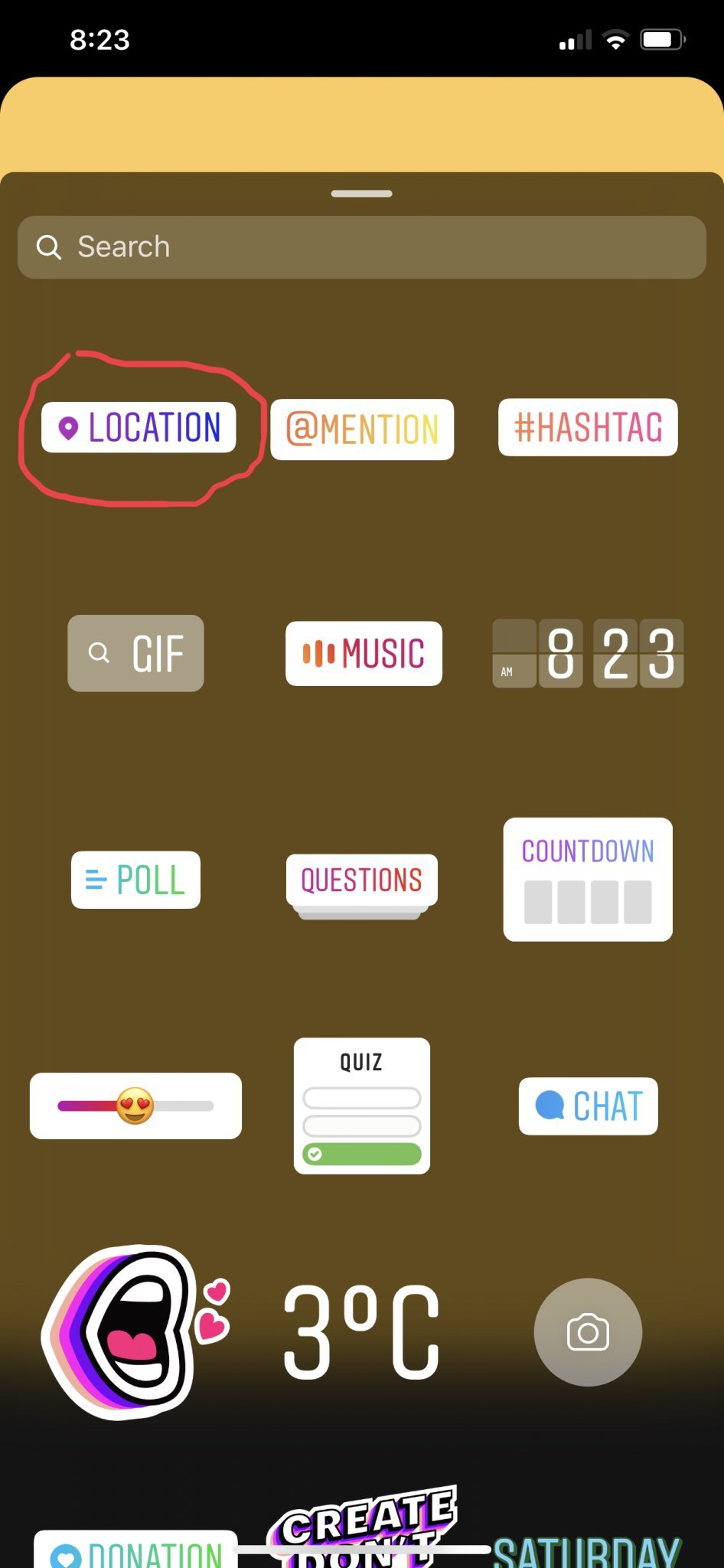Insert a Poll sticker

(135, 880)
